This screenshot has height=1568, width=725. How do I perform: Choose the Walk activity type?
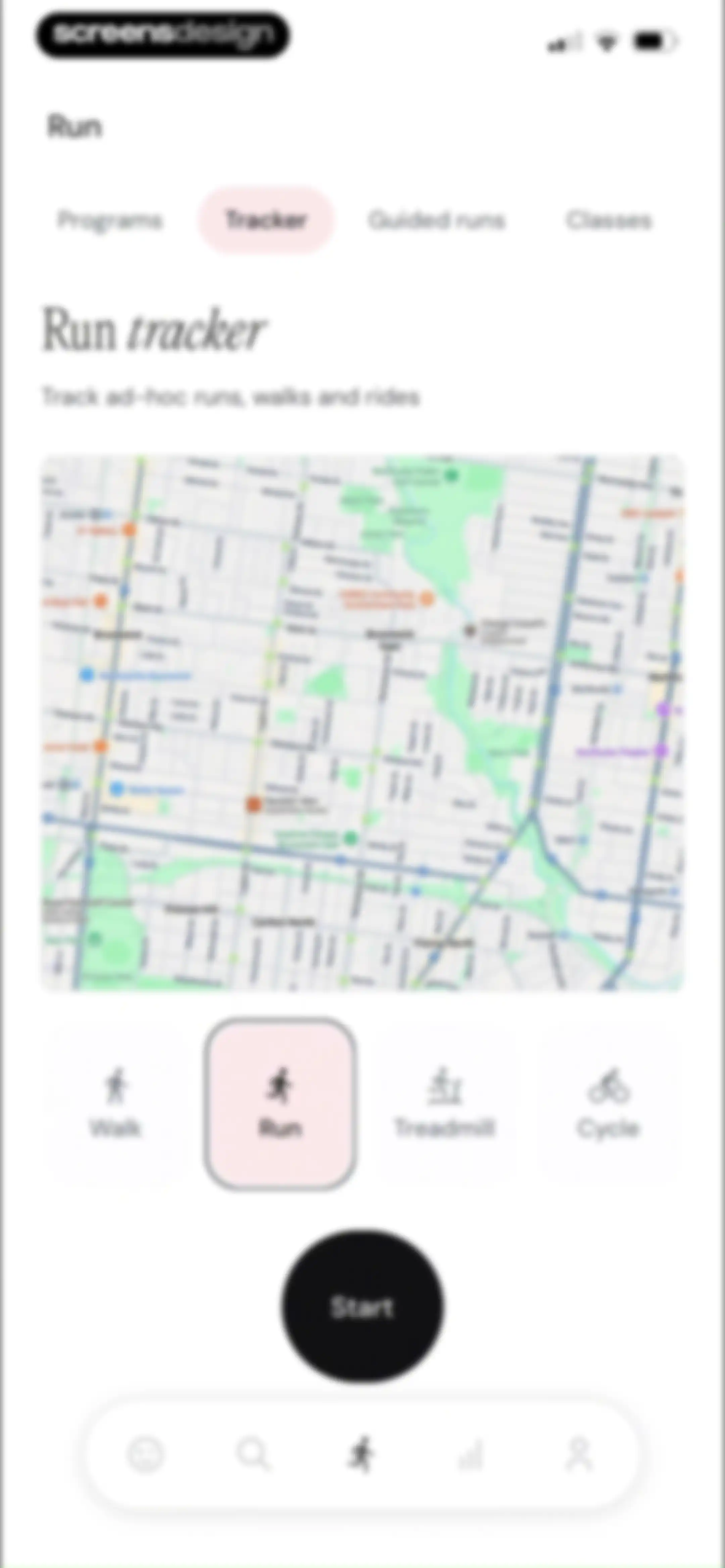115,1103
